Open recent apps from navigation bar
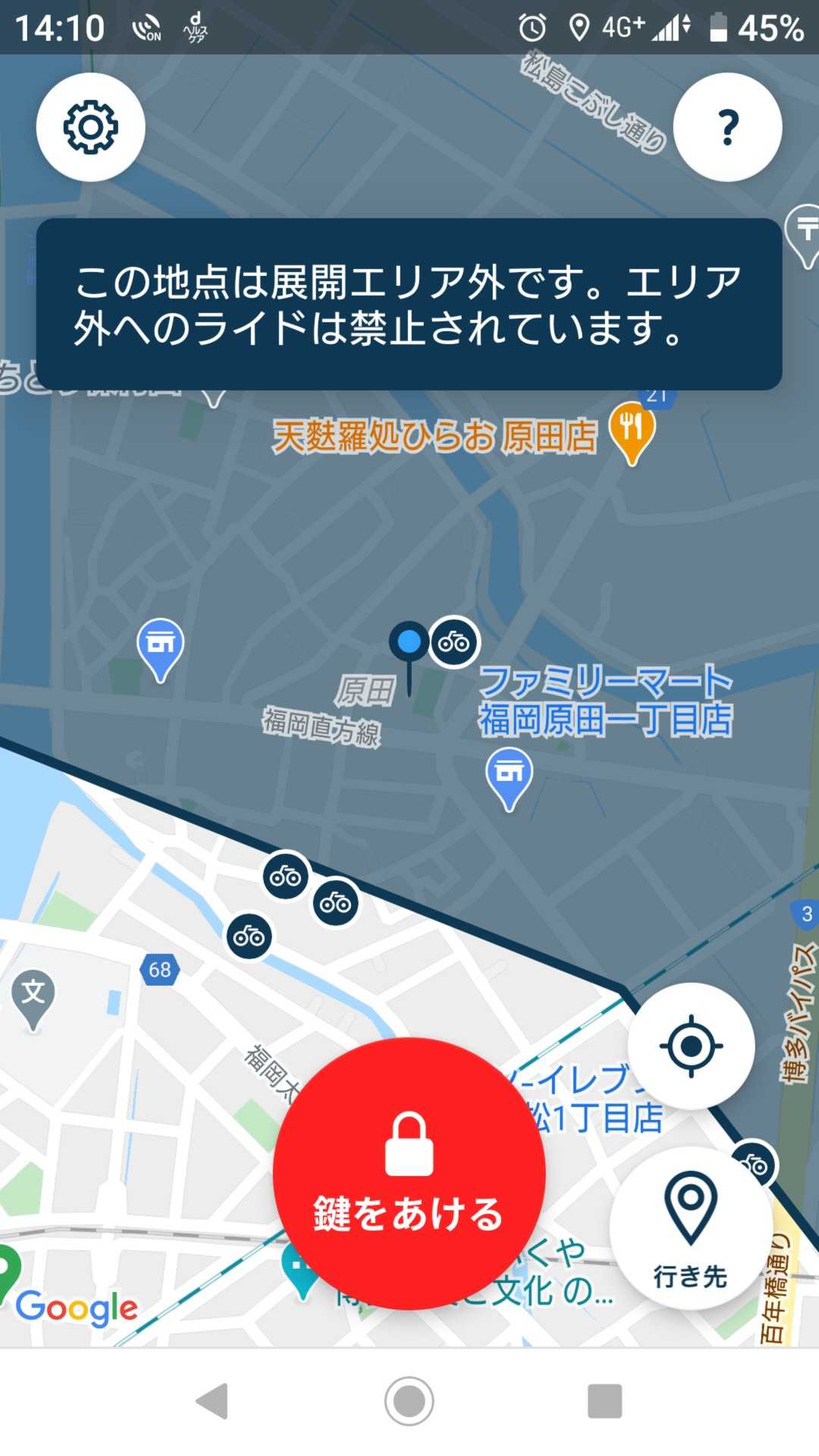819x1456 pixels. point(604,1401)
